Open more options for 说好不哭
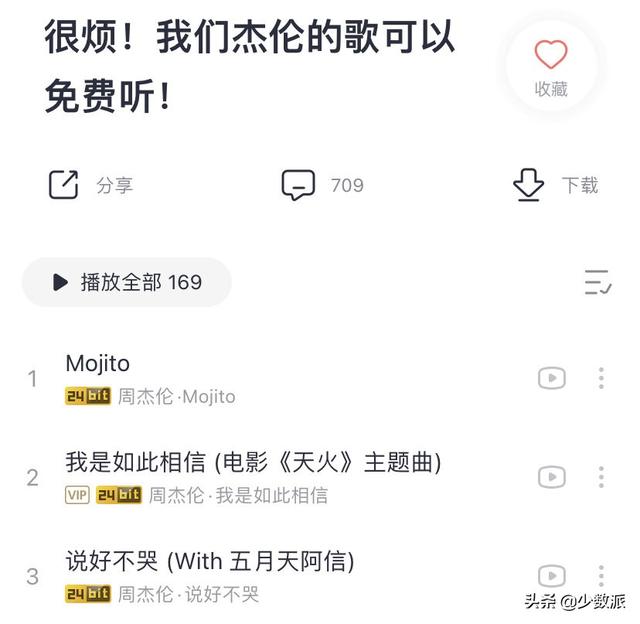 tap(601, 576)
